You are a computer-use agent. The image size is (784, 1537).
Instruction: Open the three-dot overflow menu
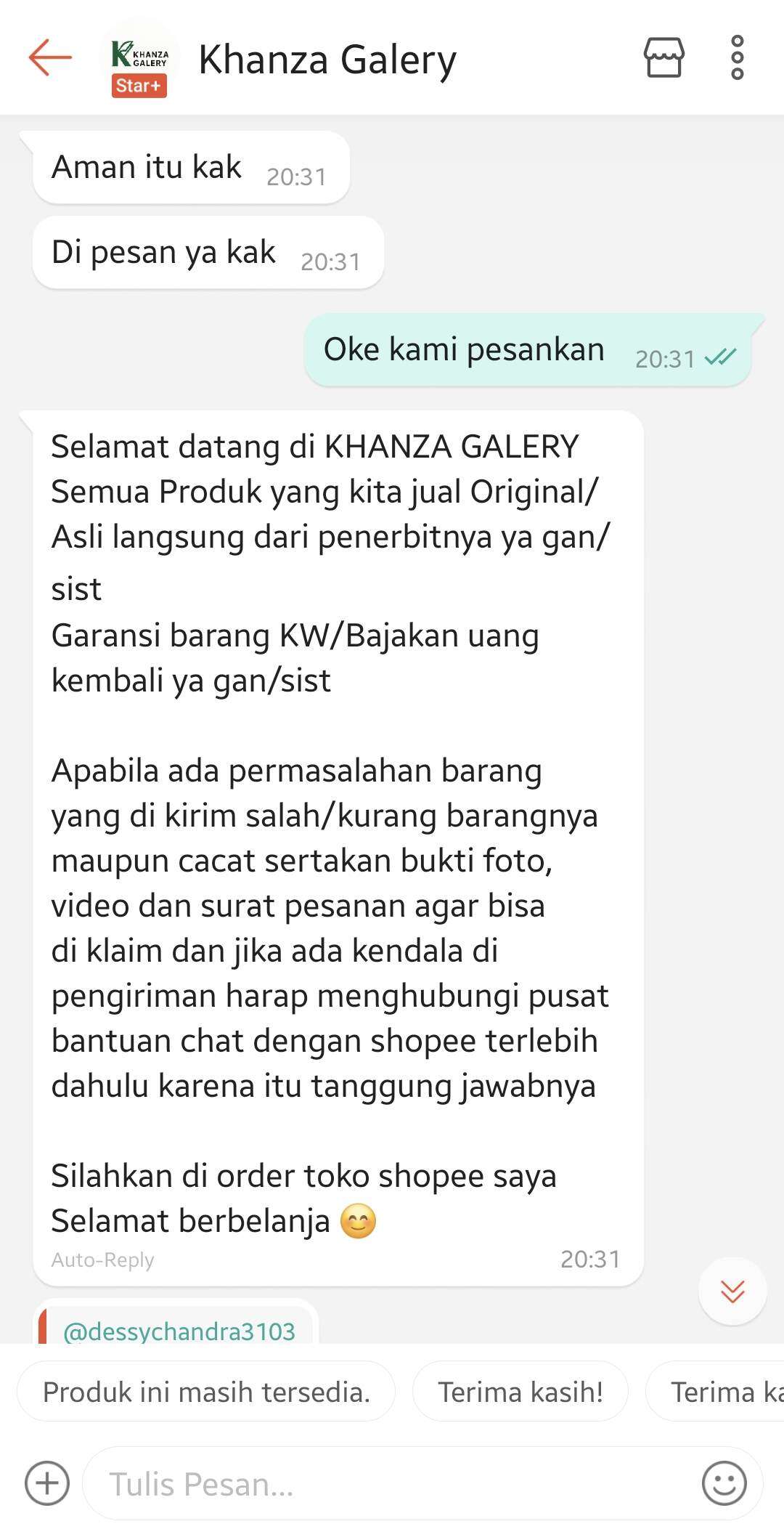tap(738, 57)
